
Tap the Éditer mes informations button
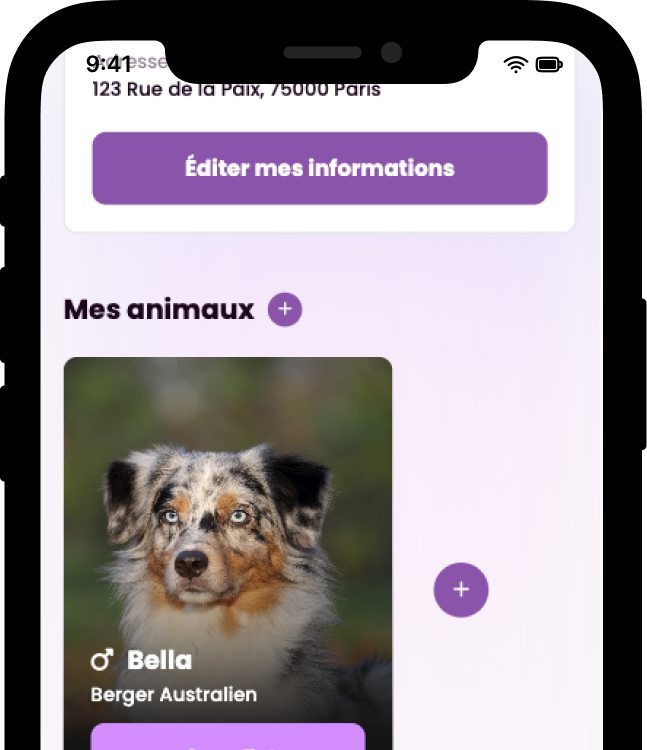coord(320,168)
